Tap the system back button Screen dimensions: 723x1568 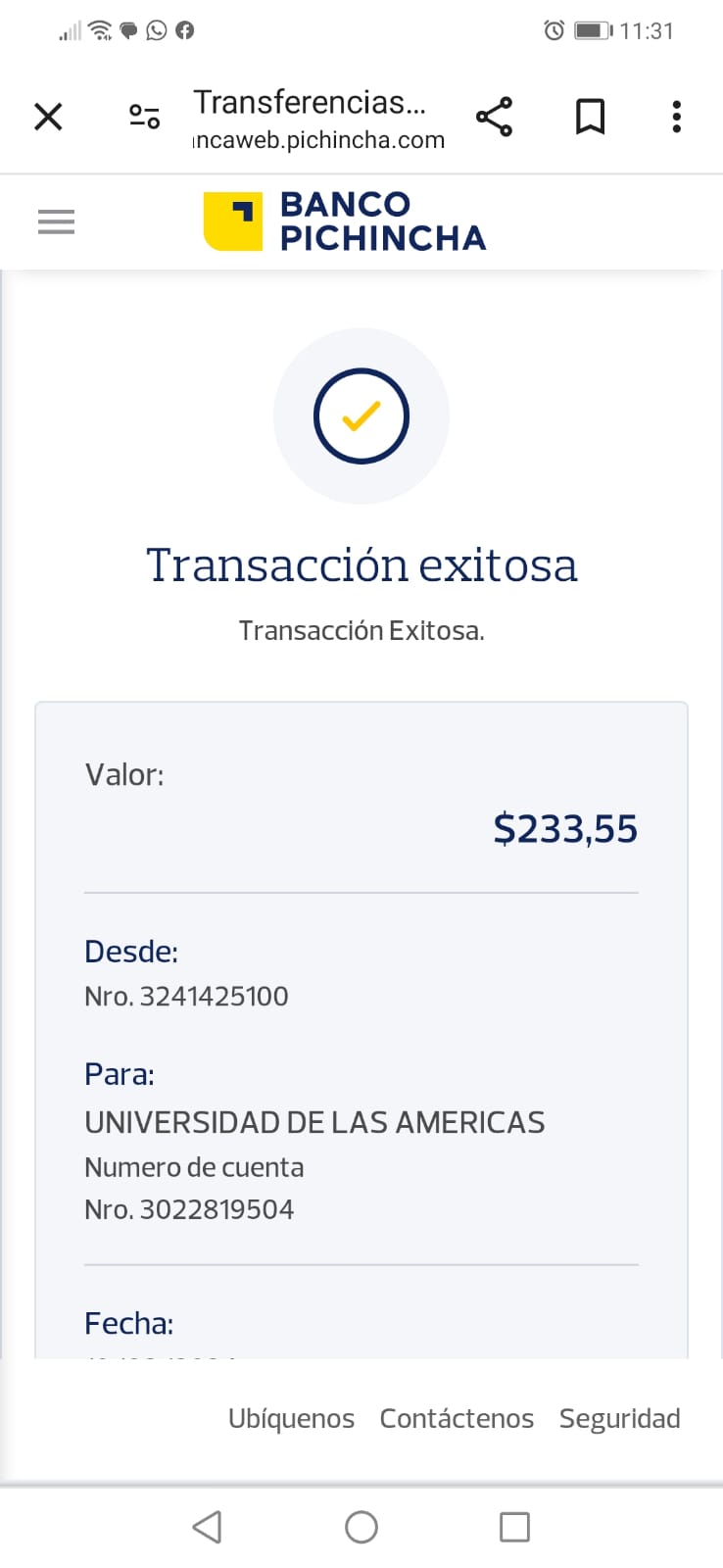click(207, 1527)
